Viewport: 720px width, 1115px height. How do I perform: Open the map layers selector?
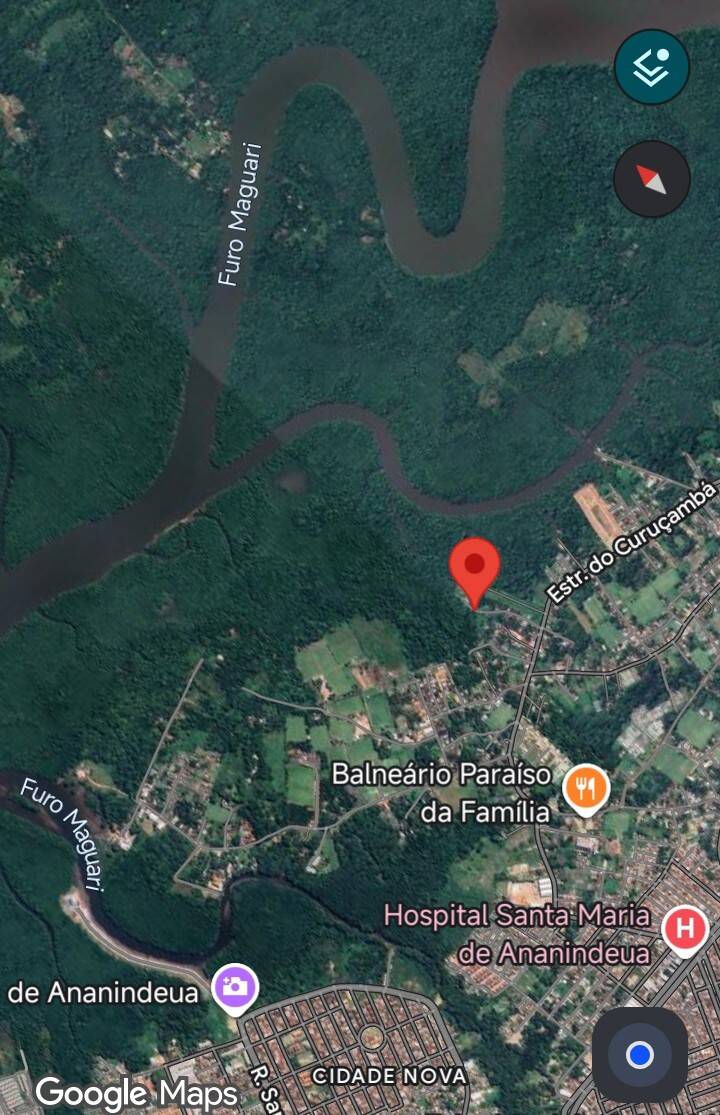click(x=652, y=67)
